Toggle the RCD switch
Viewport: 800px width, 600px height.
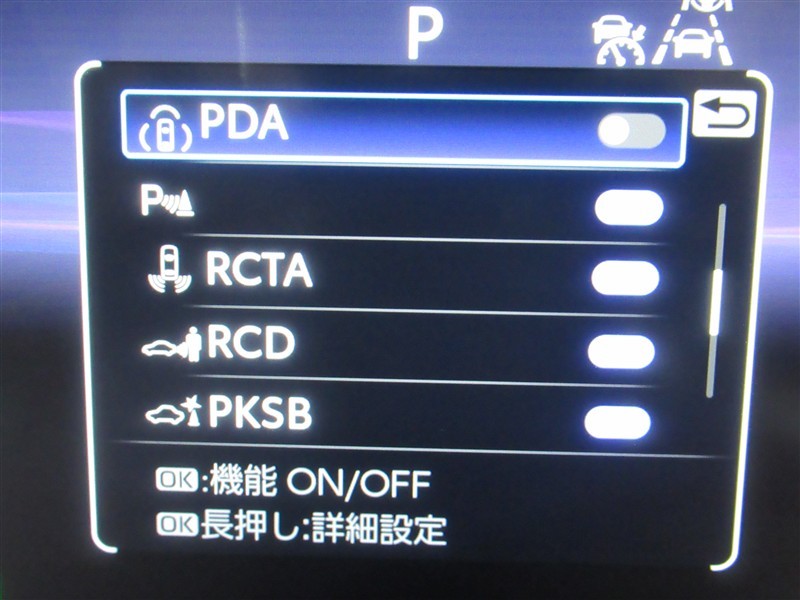click(621, 351)
